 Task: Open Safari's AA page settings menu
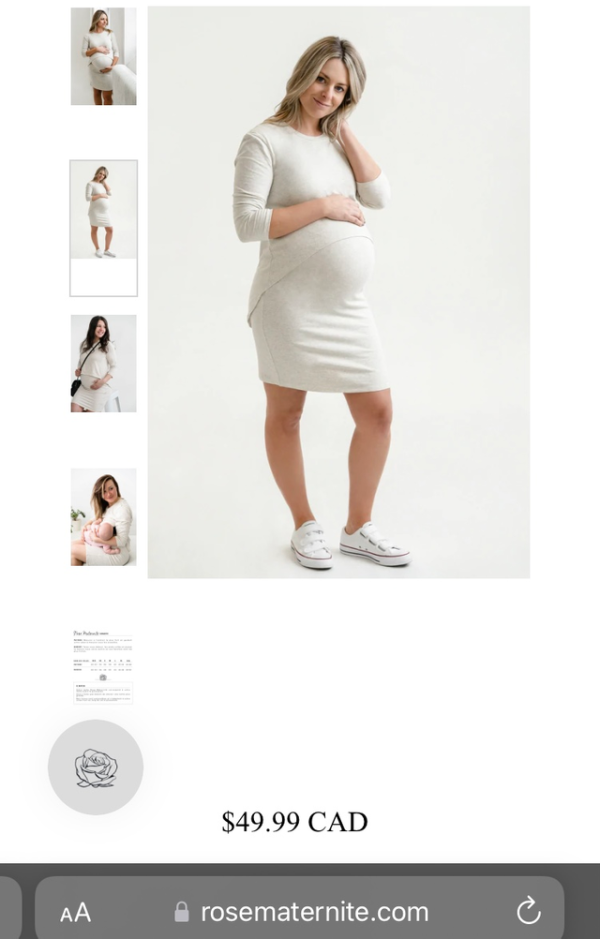(76, 912)
